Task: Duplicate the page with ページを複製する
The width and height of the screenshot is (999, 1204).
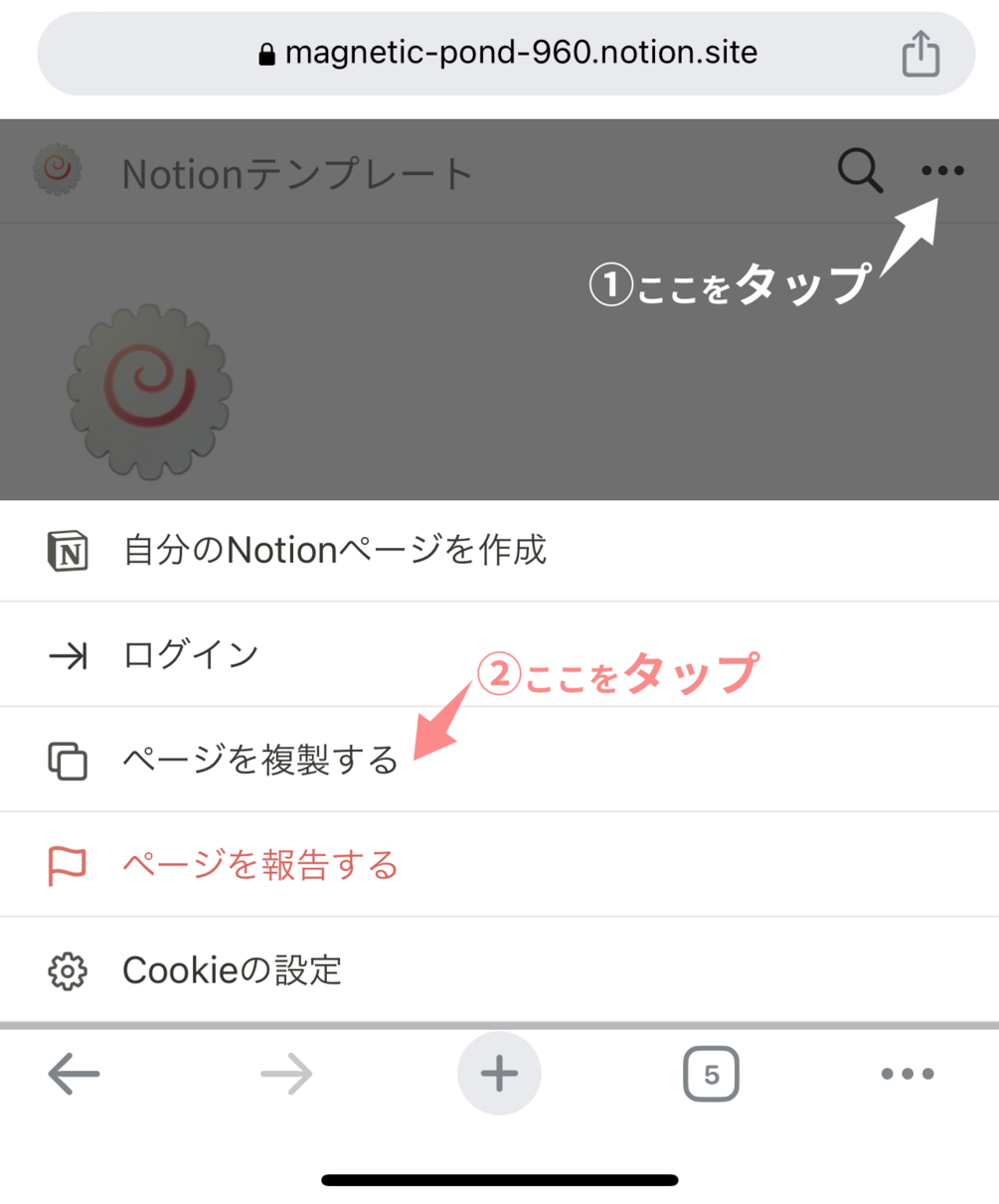Action: point(260,761)
